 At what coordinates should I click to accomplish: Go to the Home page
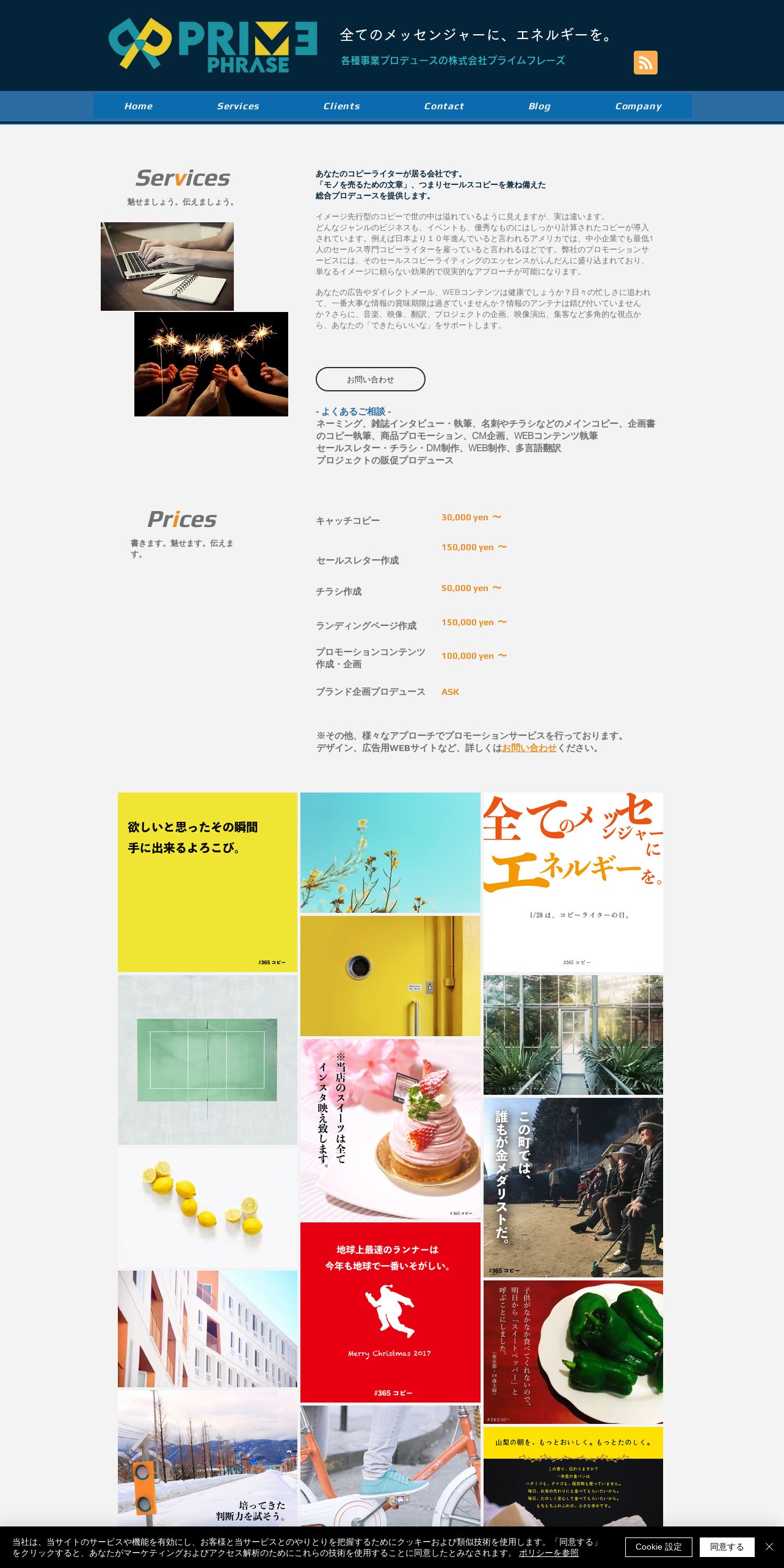(139, 106)
